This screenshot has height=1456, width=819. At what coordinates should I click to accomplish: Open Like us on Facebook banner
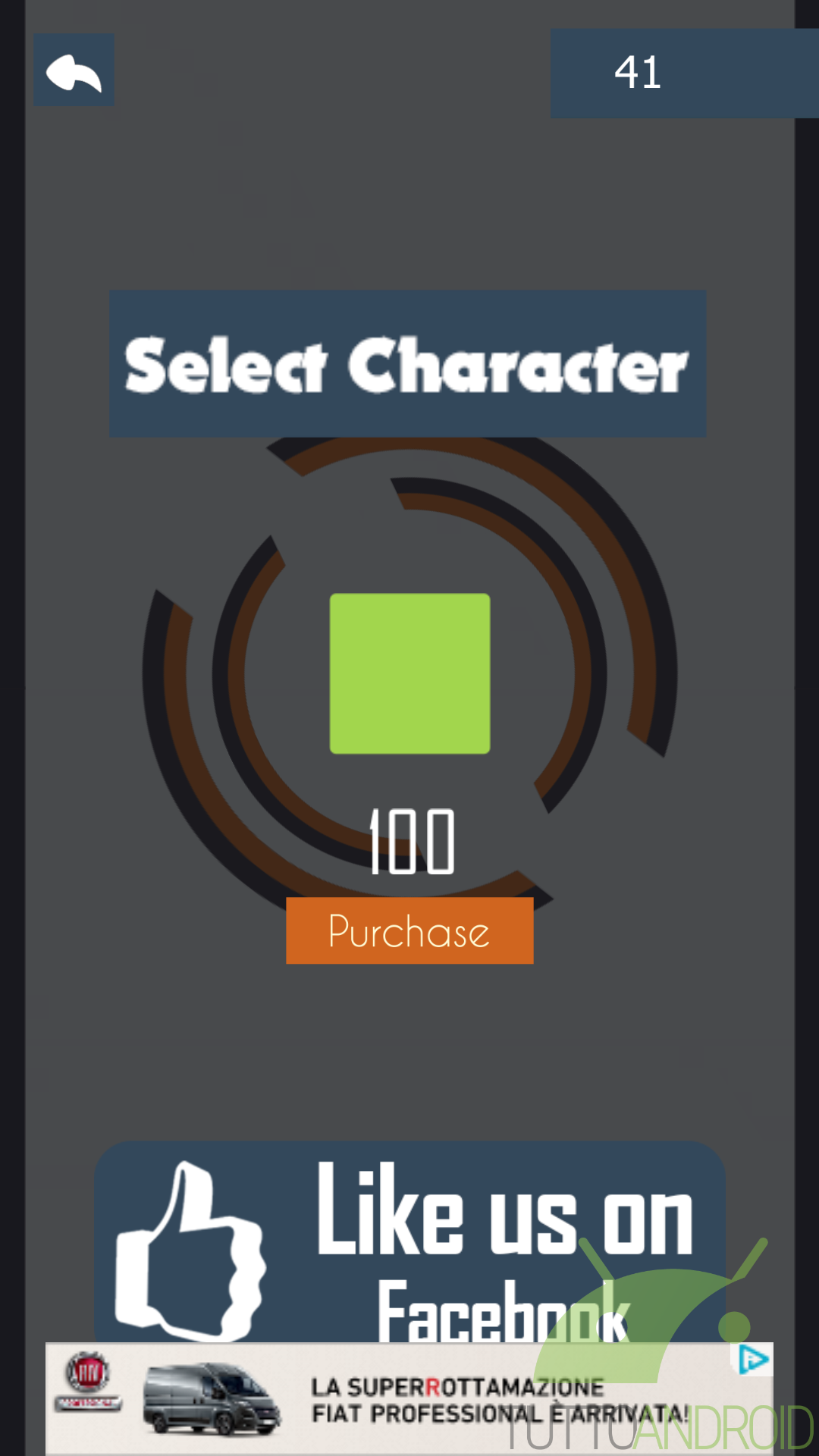point(409,1244)
